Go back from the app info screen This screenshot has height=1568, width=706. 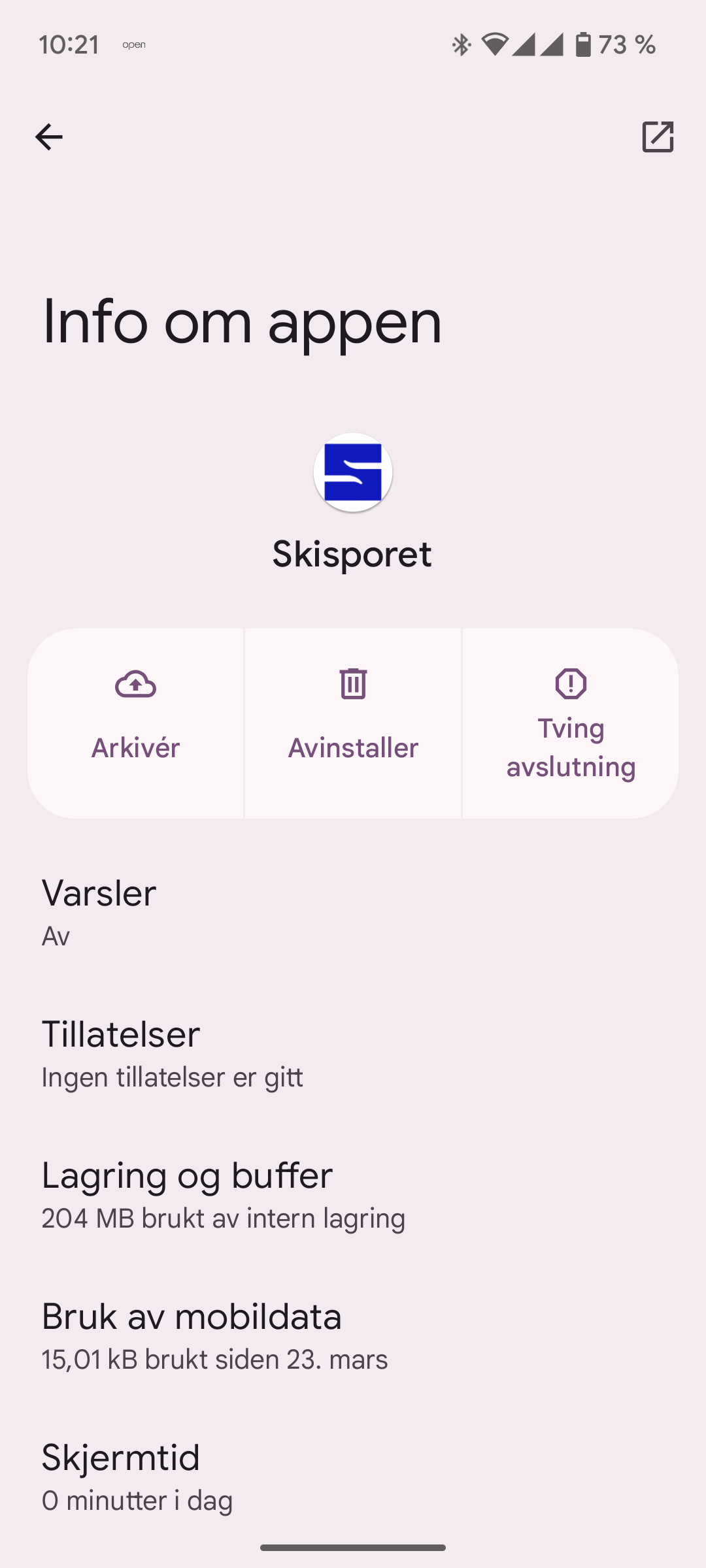(x=48, y=137)
